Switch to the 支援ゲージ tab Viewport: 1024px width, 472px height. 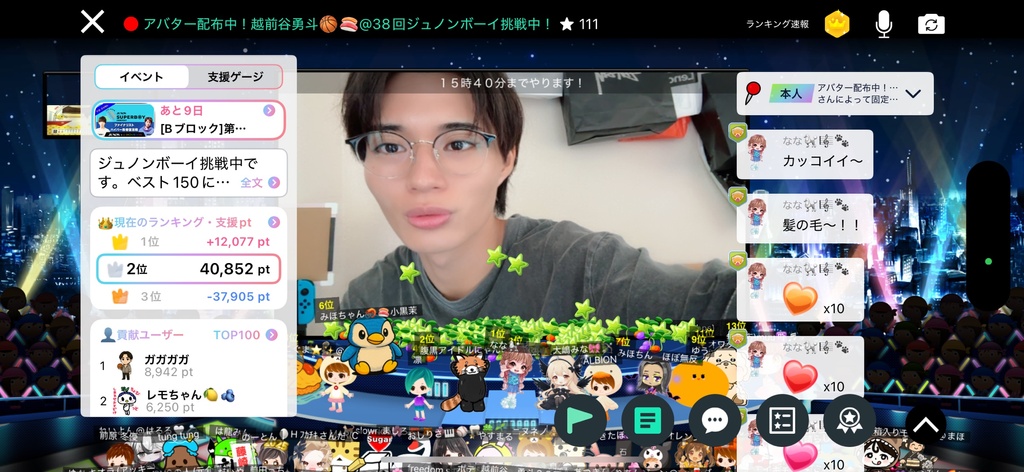235,77
